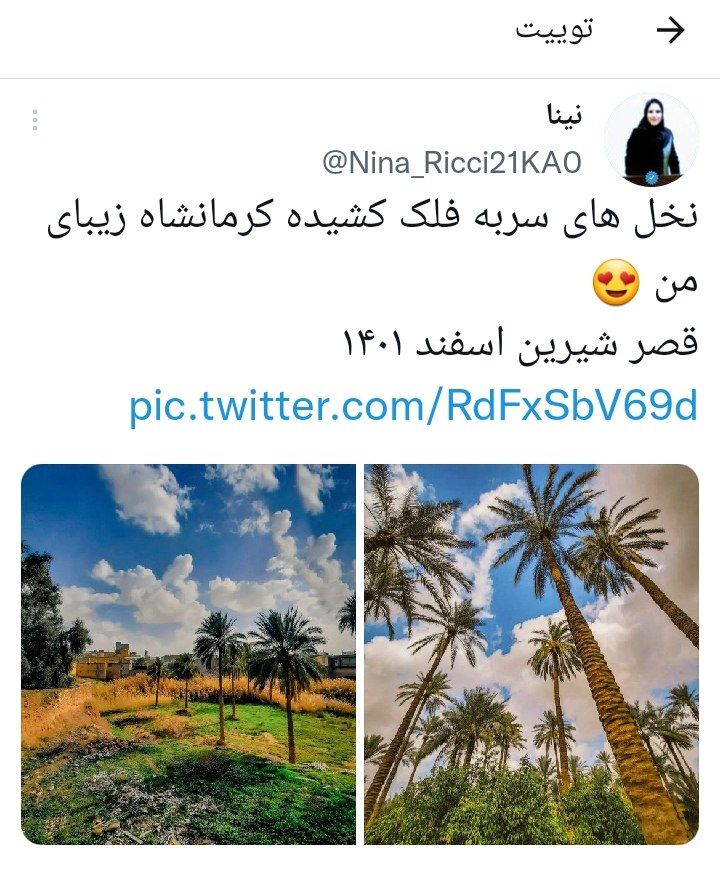Open Nina's profile picture
Image resolution: width=720 pixels, height=869 pixels.
[x=652, y=140]
